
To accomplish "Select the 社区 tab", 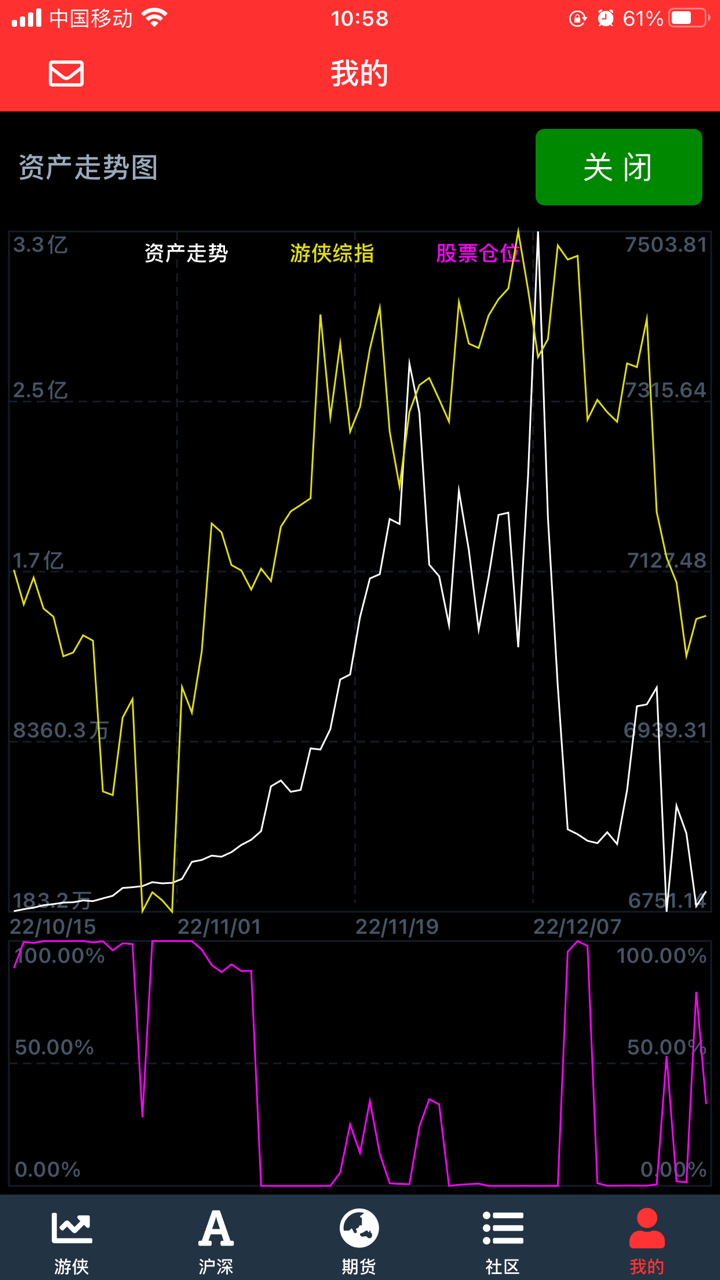I will pos(503,1240).
